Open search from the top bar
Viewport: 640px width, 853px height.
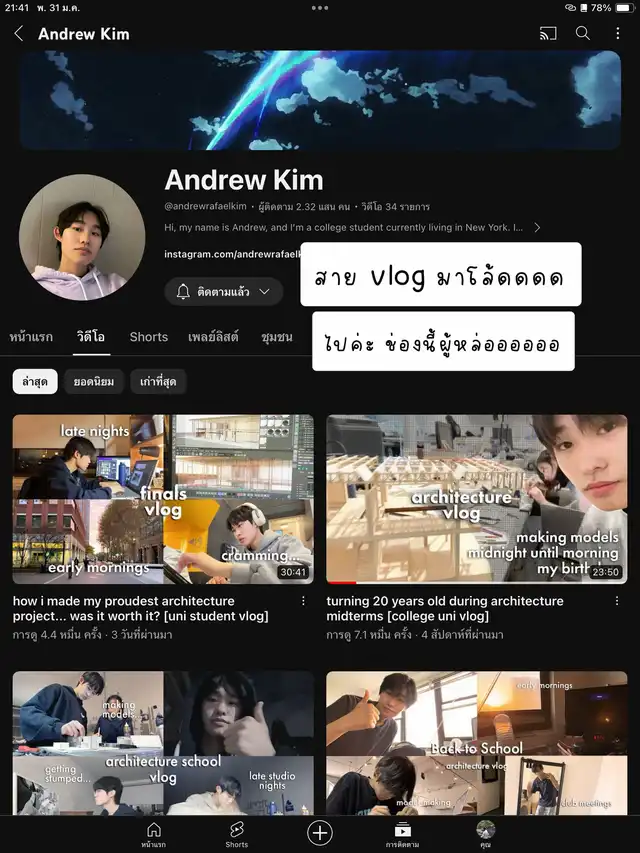[x=583, y=34]
